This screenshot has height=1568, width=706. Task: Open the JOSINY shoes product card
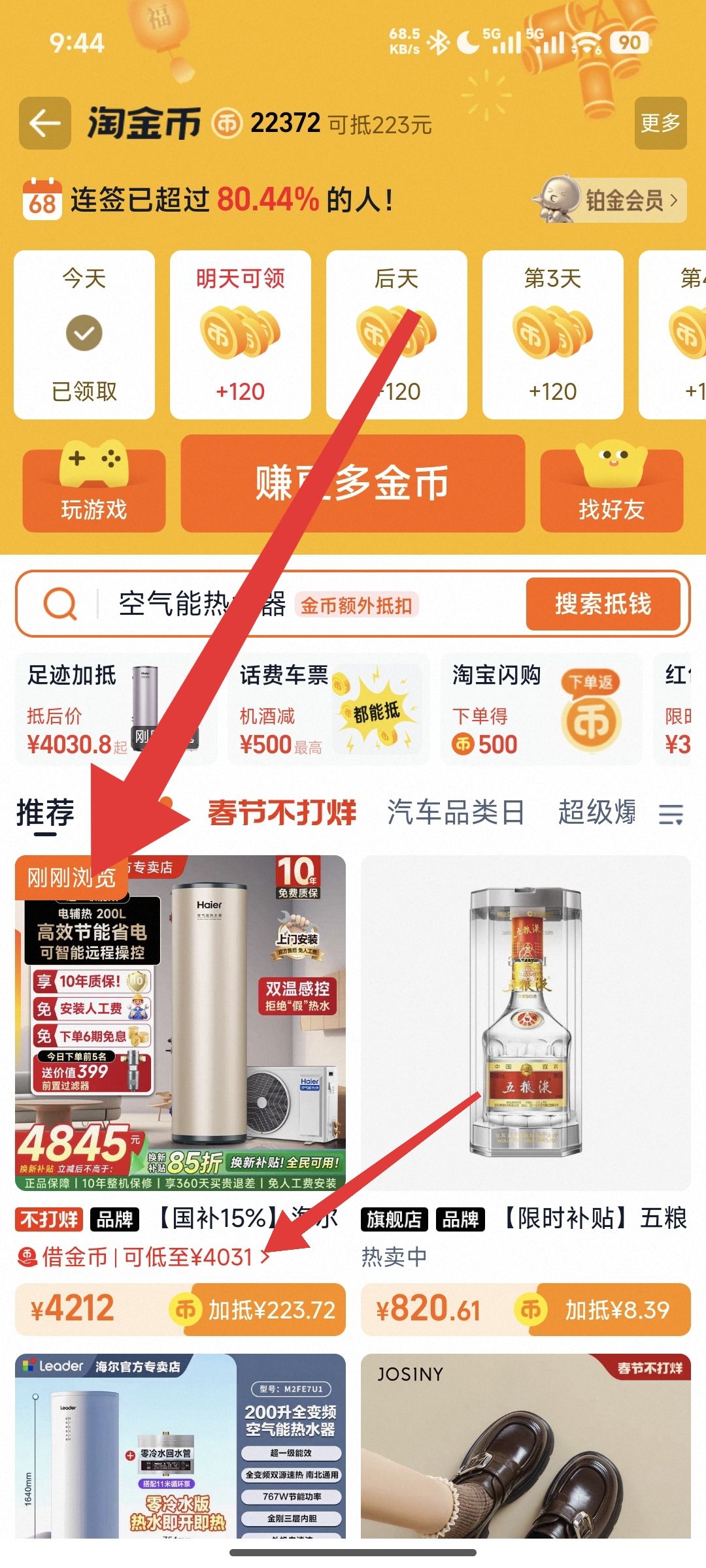526,1446
